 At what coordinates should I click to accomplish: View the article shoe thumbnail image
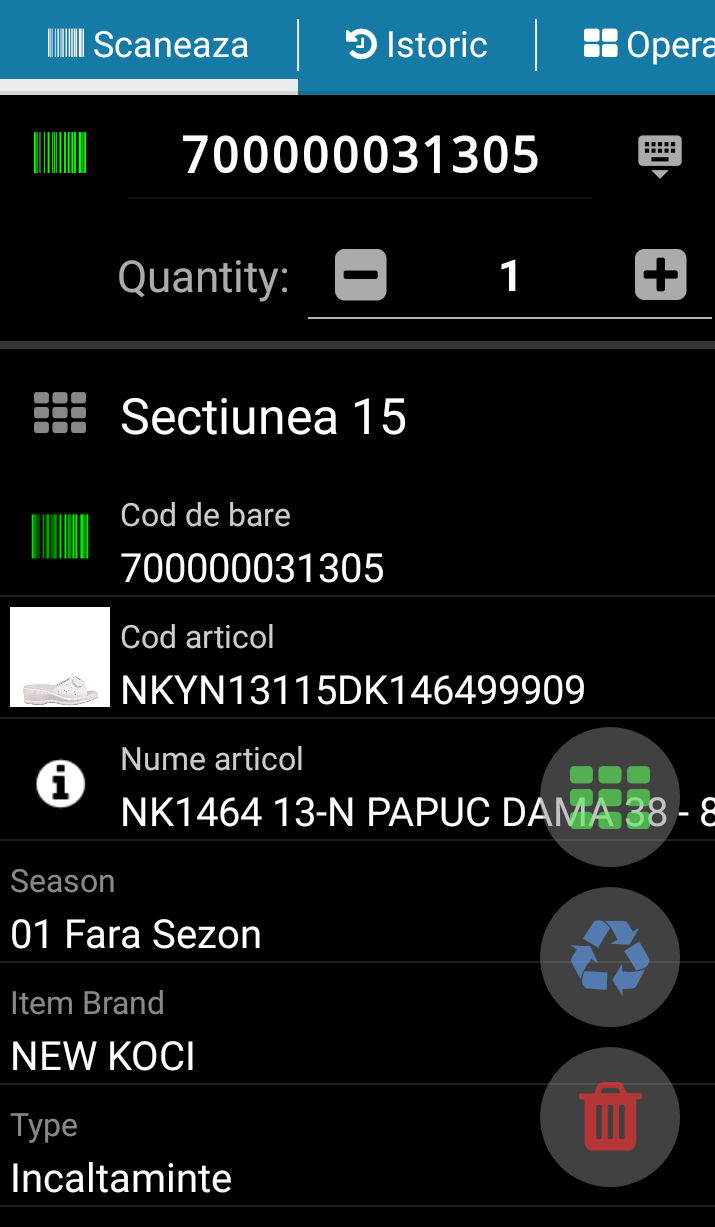coord(60,657)
